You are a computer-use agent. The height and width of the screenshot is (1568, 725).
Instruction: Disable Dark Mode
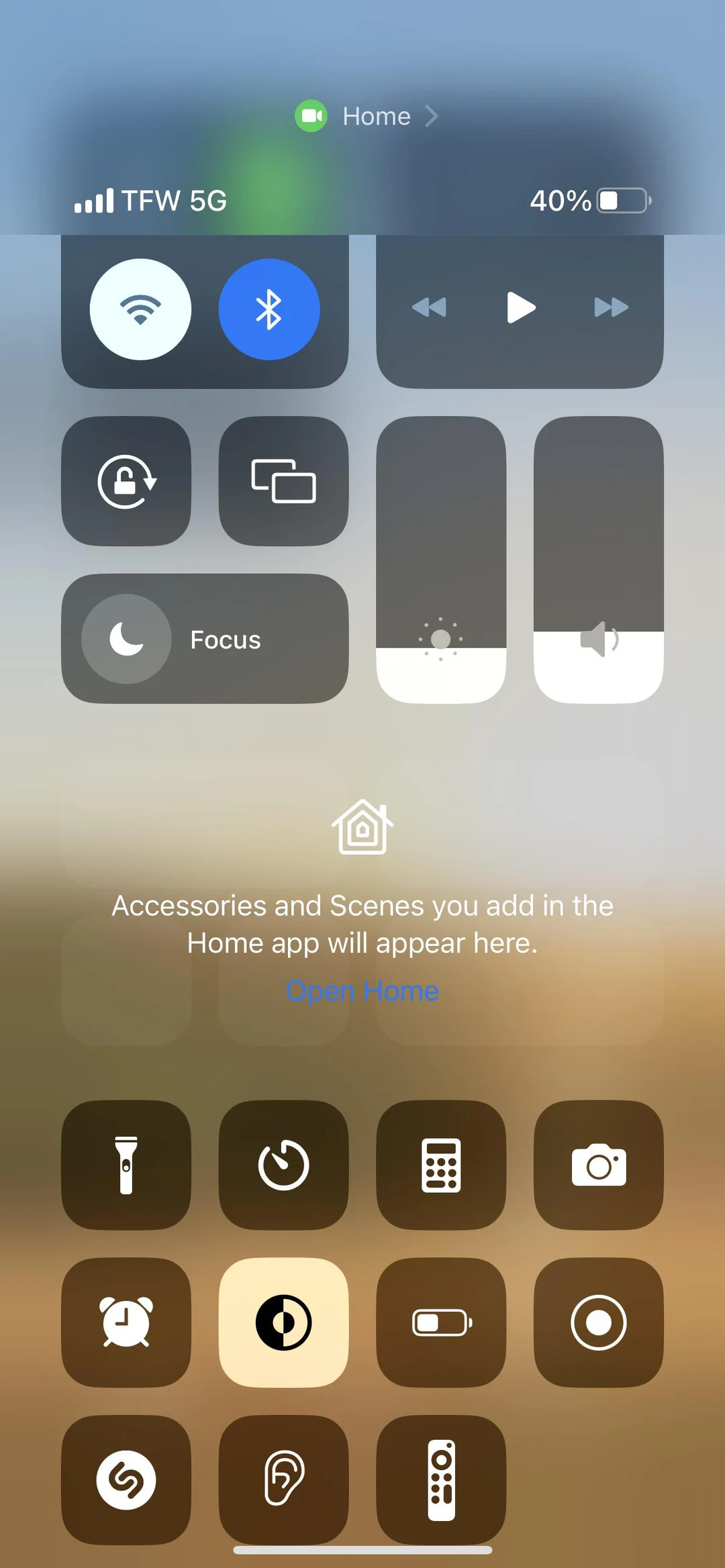tap(283, 1322)
